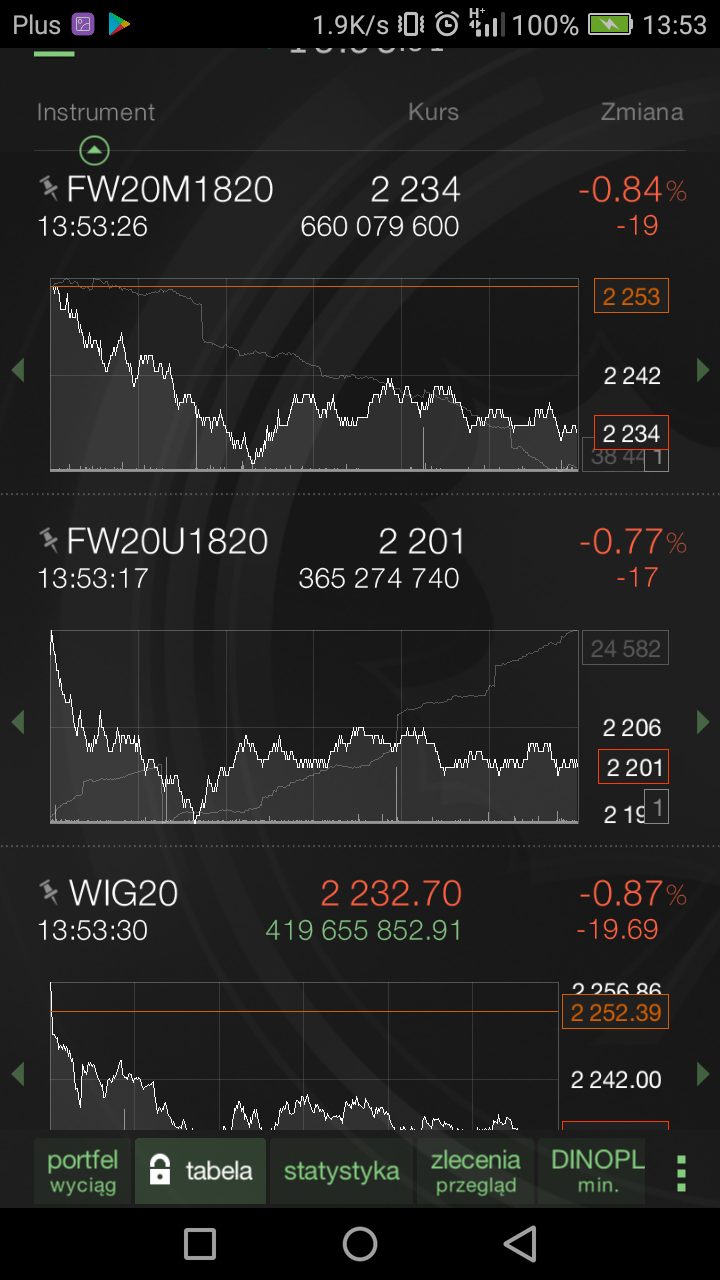
Task: Tap left arrow beside the FW20M1820 chart
Action: click(17, 370)
